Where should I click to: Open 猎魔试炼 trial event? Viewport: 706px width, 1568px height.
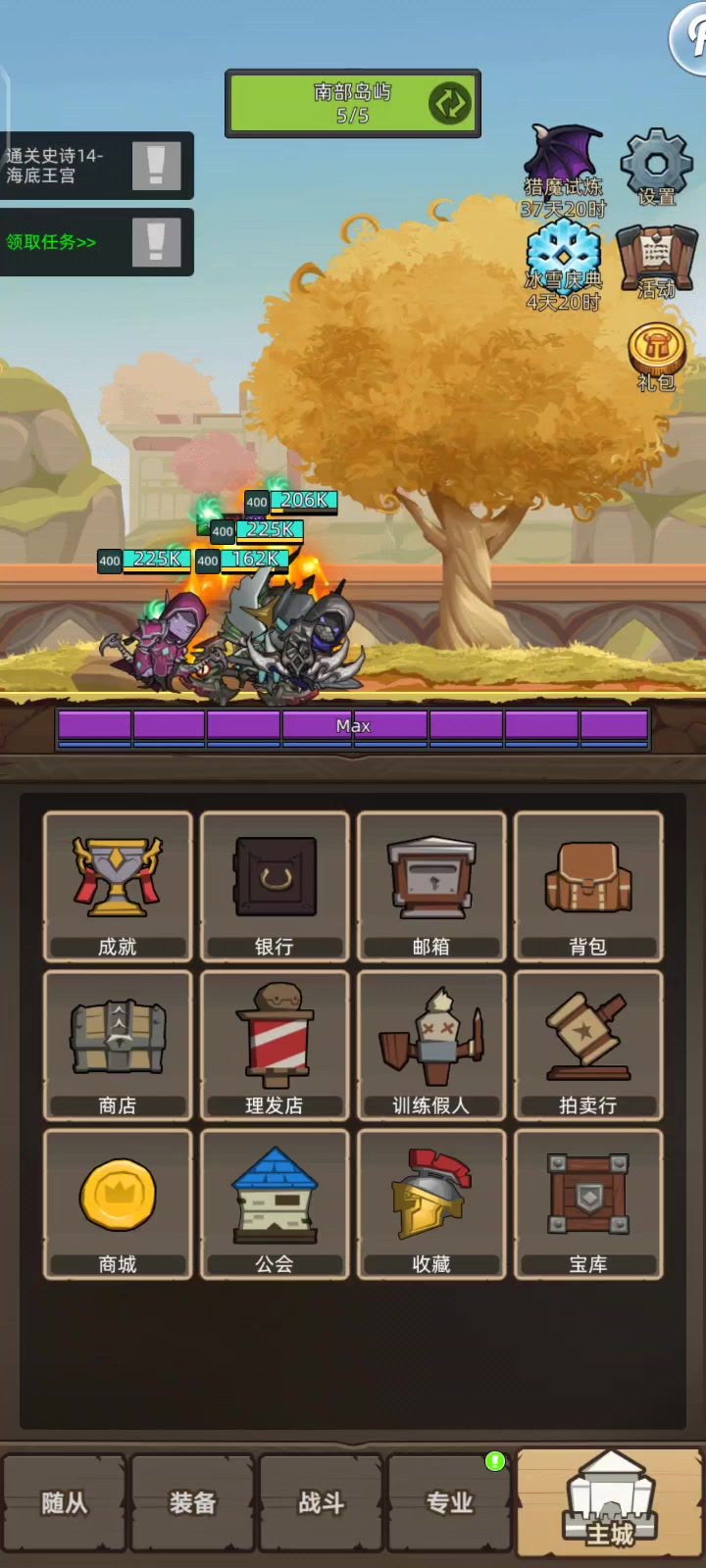(x=564, y=171)
